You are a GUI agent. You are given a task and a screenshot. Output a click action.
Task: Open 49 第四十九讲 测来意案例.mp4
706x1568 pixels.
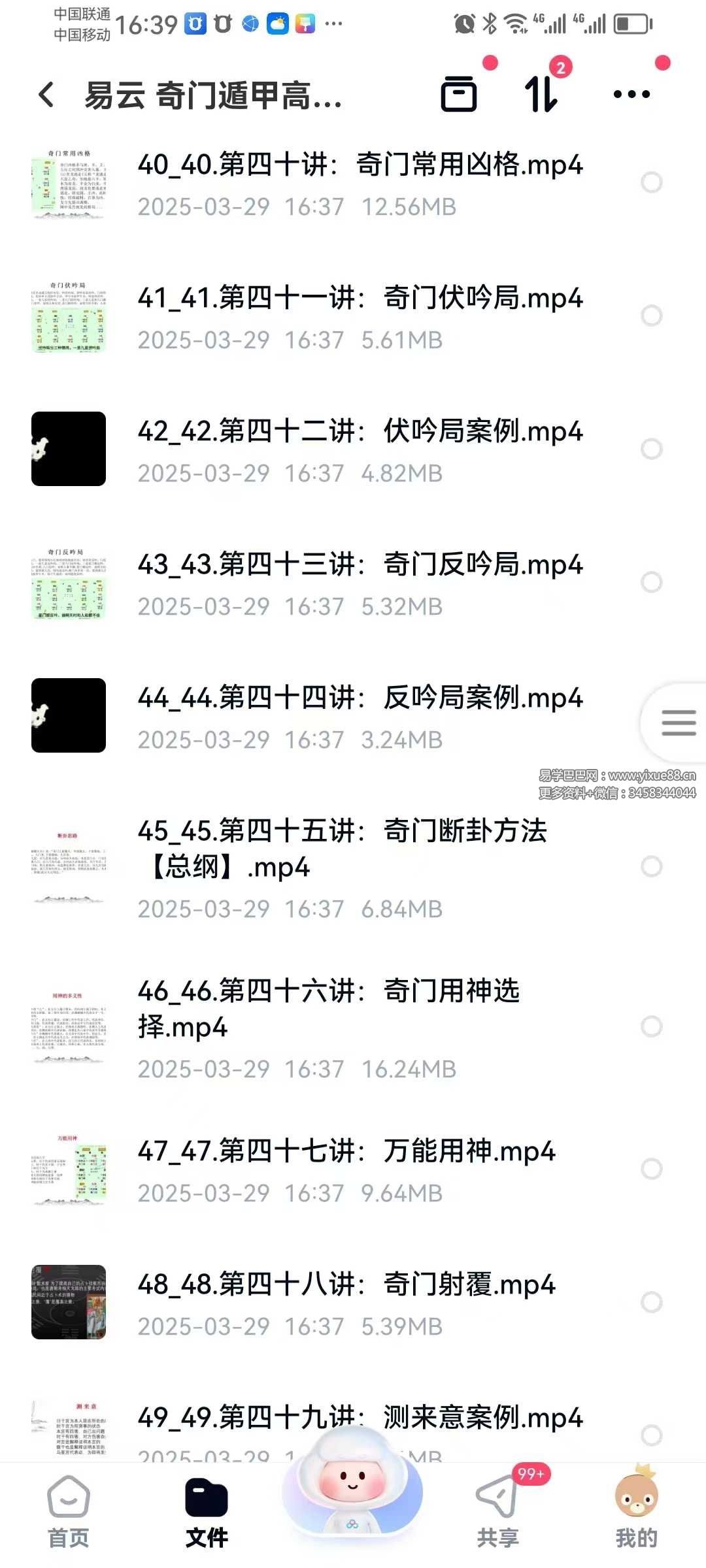[360, 1418]
